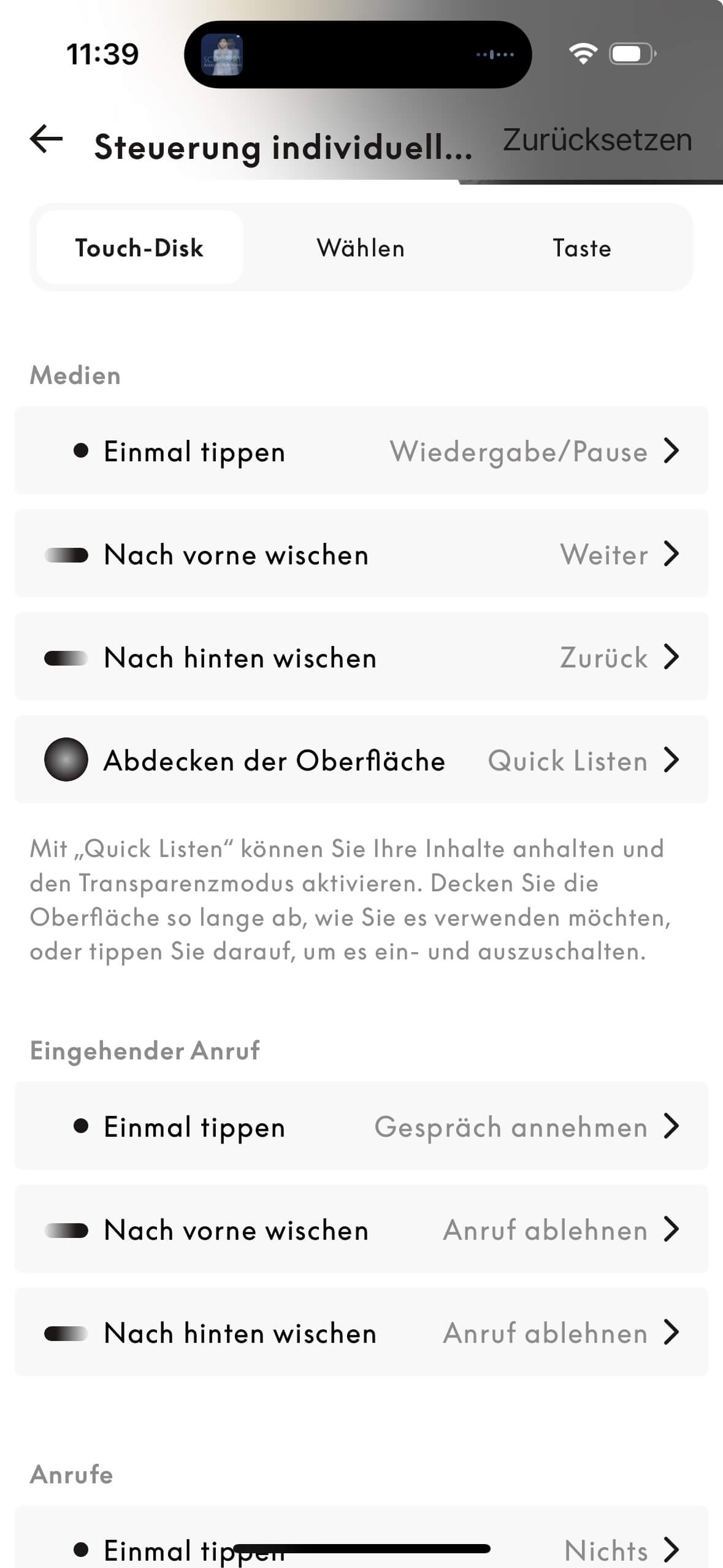The height and width of the screenshot is (1568, 723).
Task: Switch to the Taste tab
Action: [581, 248]
